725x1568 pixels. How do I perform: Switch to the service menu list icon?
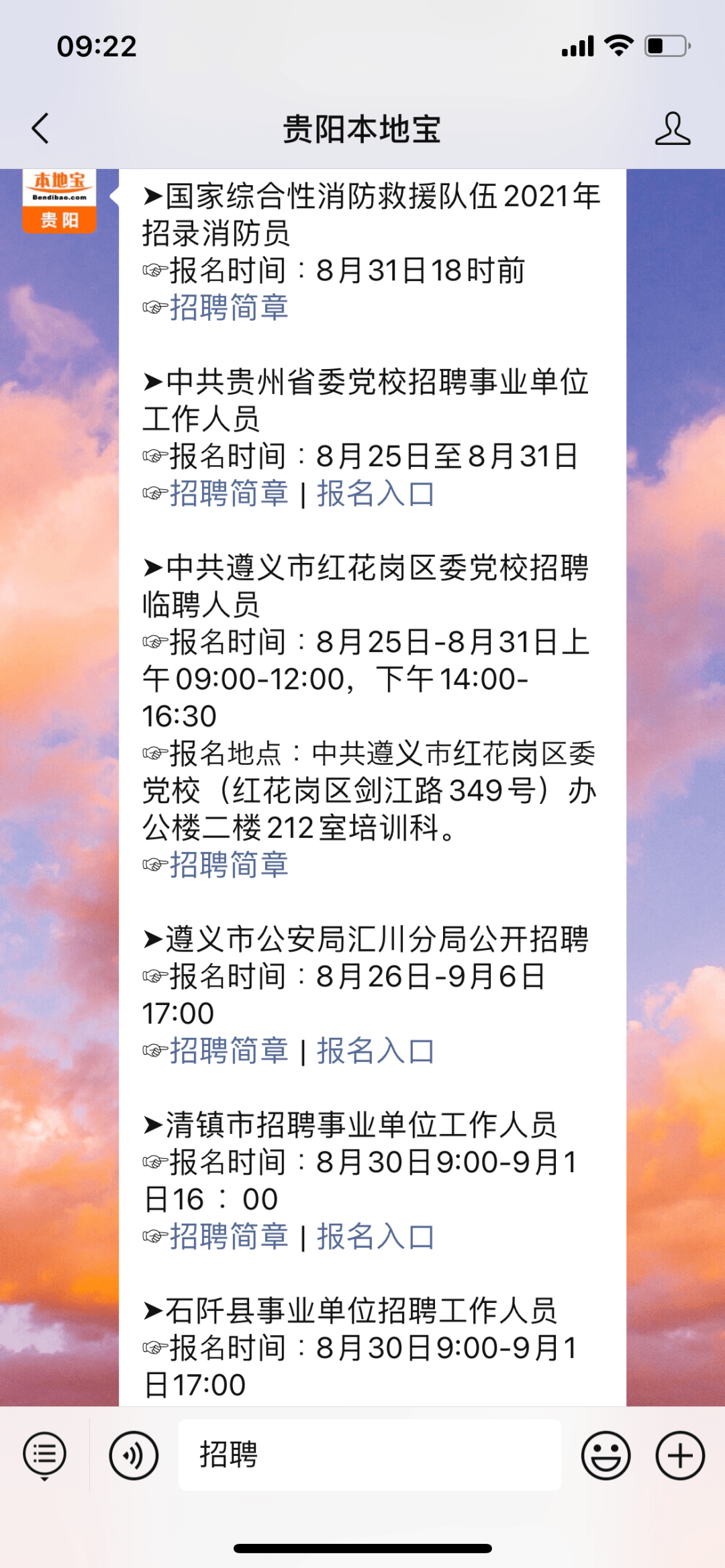[x=45, y=1456]
